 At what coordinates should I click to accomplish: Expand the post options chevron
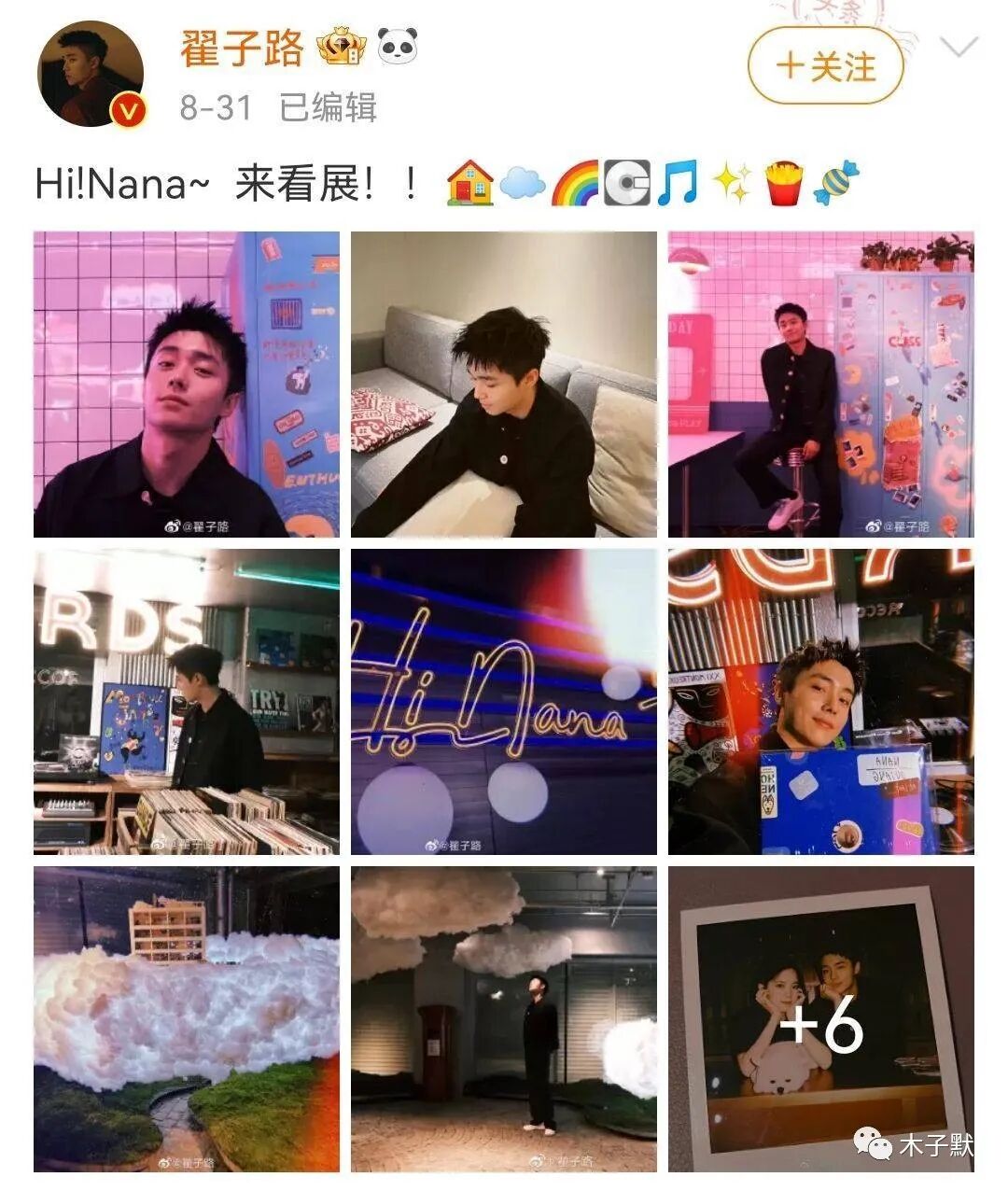point(959,47)
